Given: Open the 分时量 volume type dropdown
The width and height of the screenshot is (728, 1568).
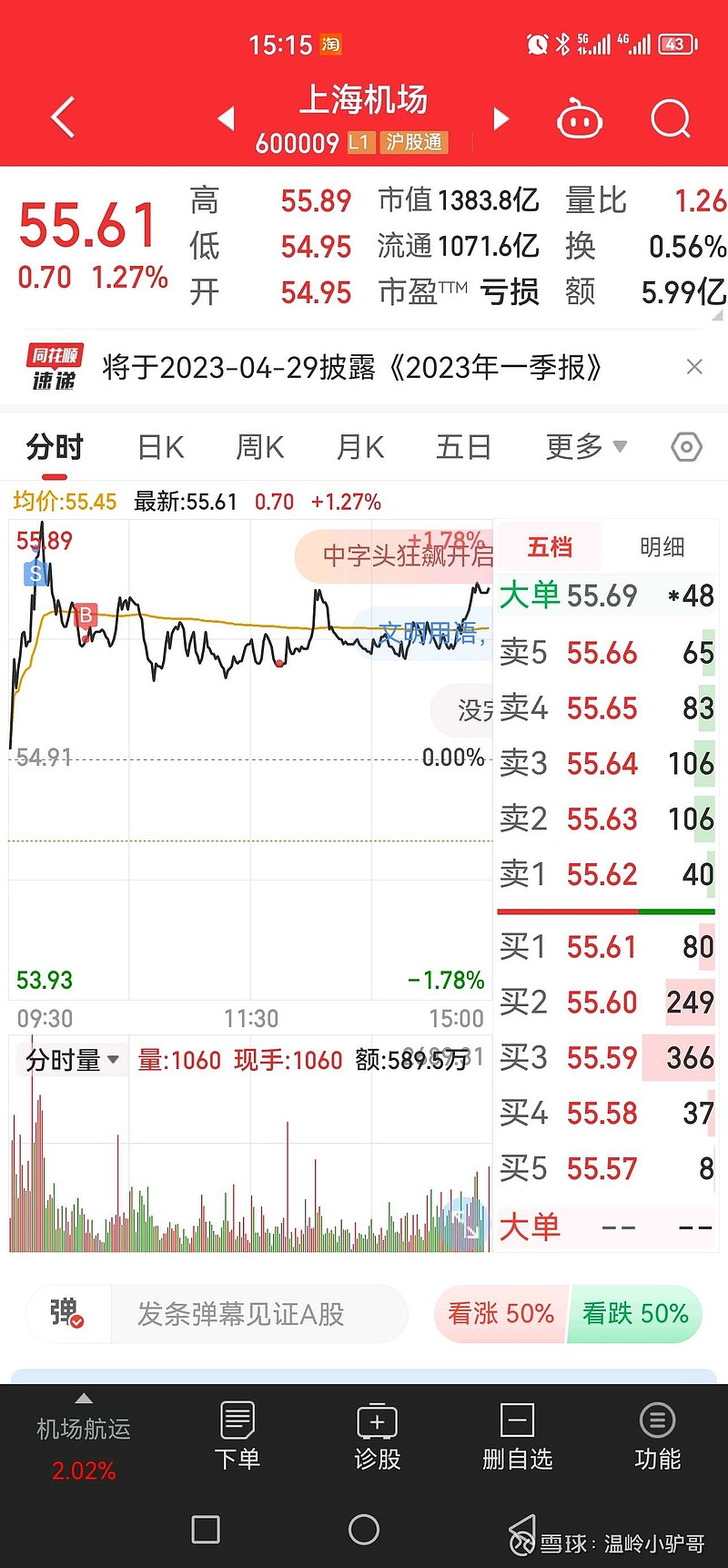Looking at the screenshot, I should (x=71, y=1059).
